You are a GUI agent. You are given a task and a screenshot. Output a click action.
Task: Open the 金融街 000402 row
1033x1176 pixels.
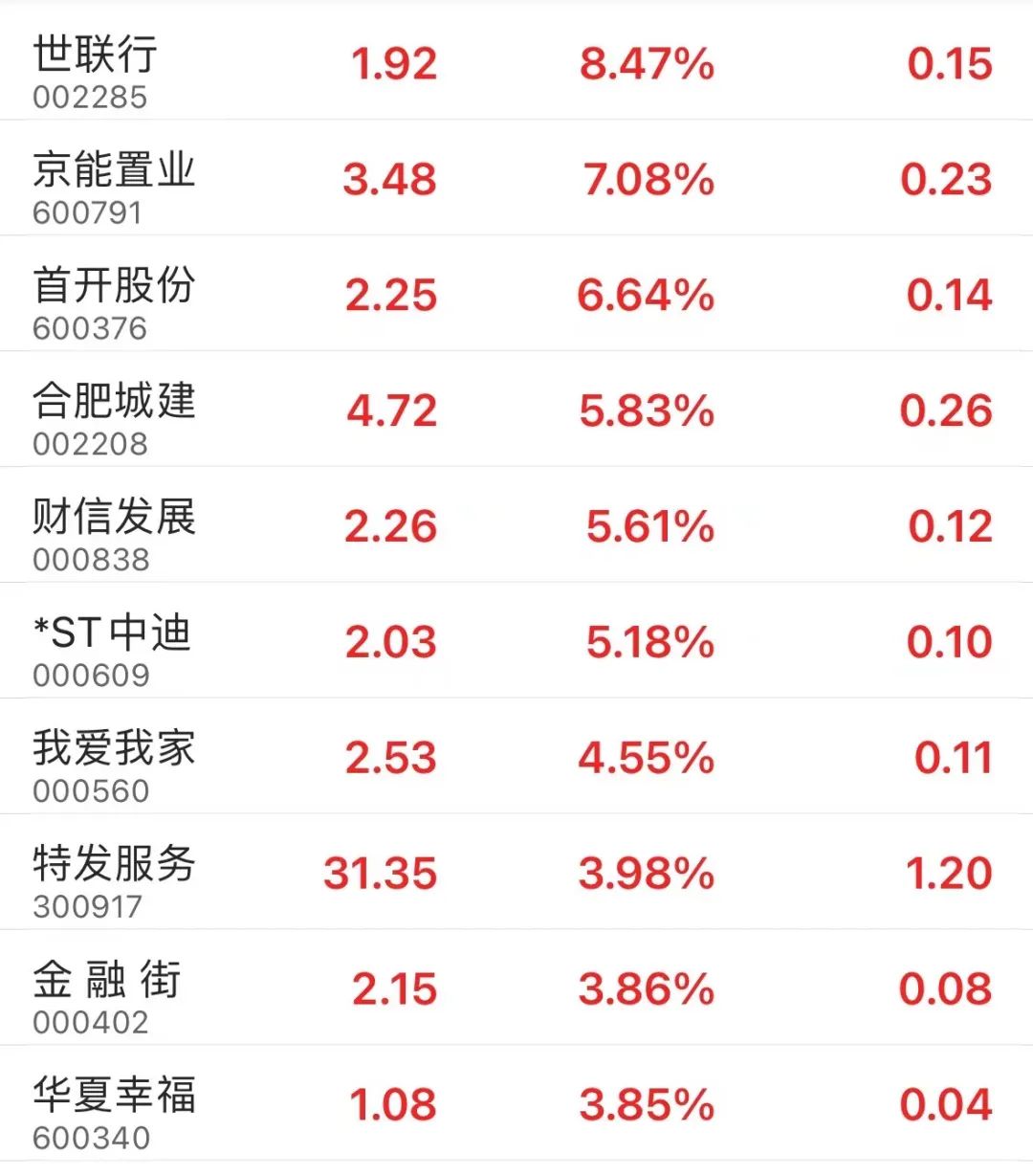pyautogui.click(x=105, y=995)
